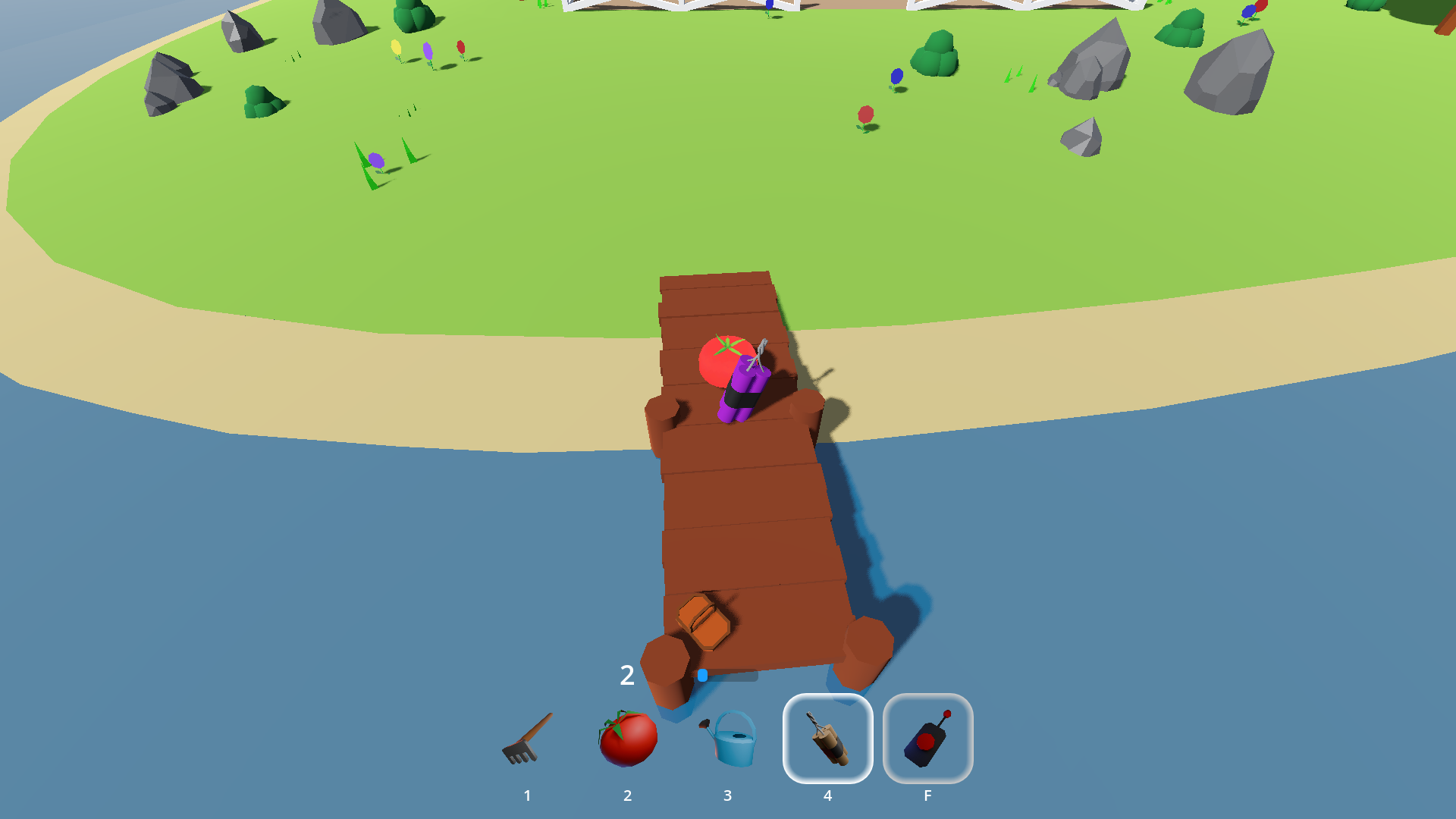This screenshot has width=1456, height=819.
Task: Tap the red-button detonator
Action: pos(927,739)
